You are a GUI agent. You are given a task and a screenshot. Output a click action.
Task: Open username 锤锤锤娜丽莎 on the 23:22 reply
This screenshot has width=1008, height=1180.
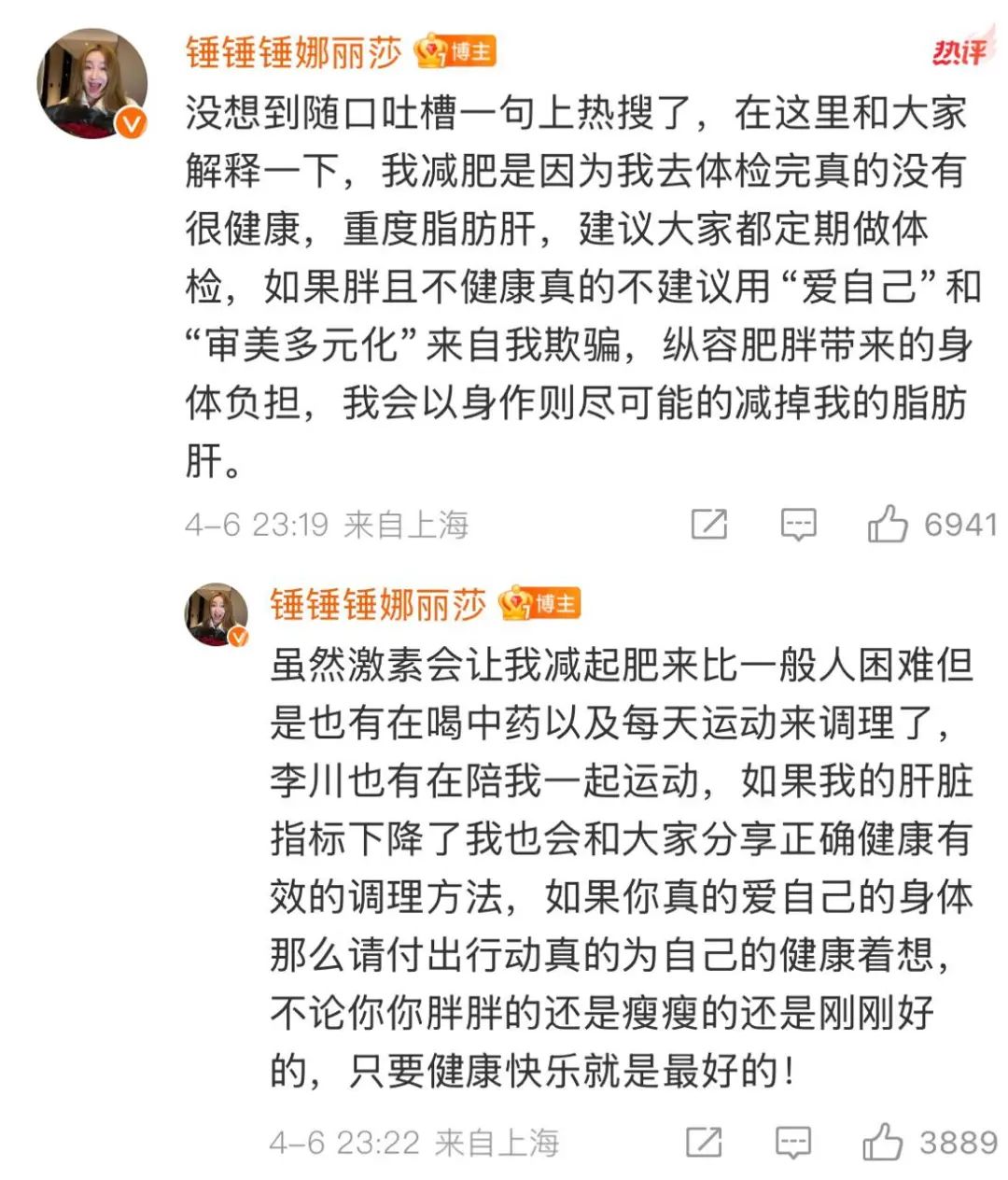(x=378, y=605)
